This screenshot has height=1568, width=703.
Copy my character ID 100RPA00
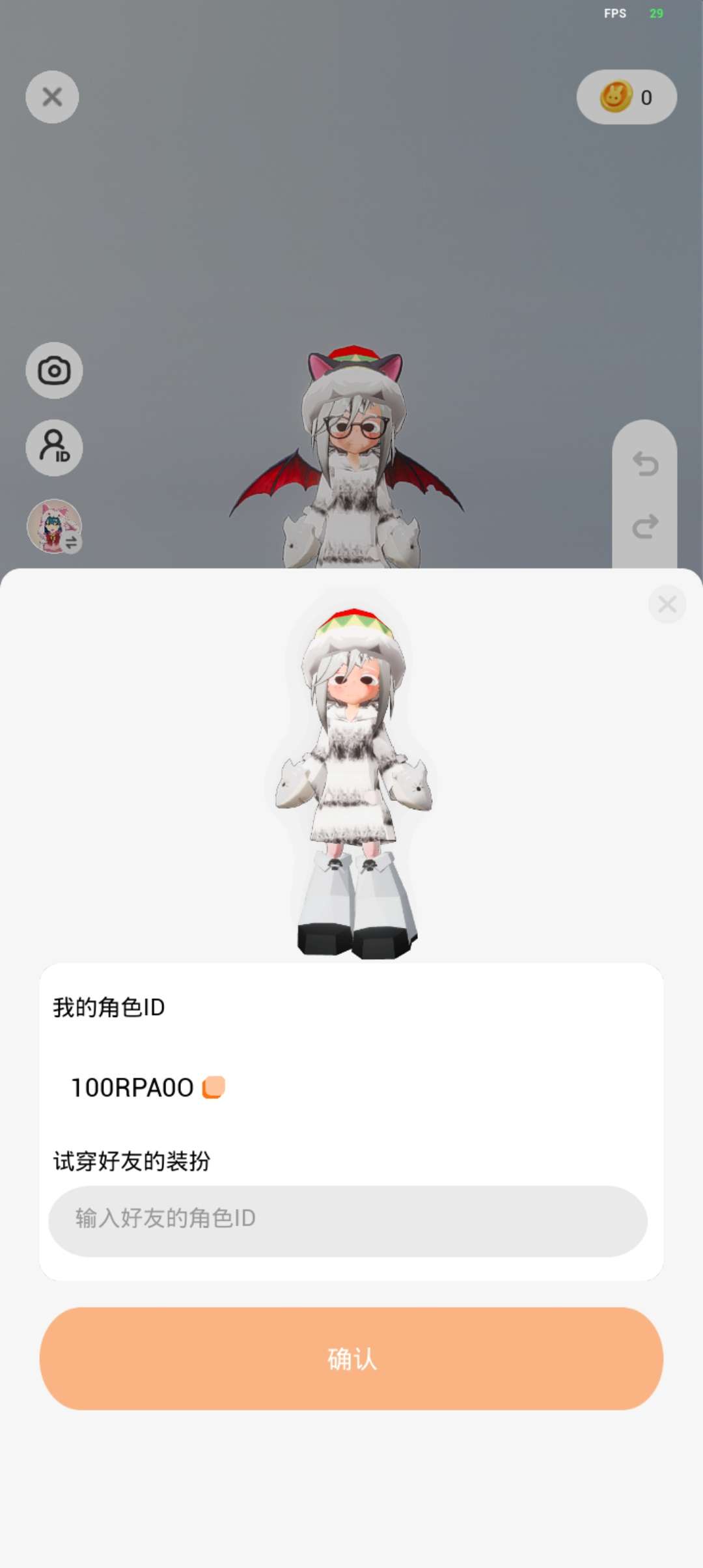tap(214, 1087)
